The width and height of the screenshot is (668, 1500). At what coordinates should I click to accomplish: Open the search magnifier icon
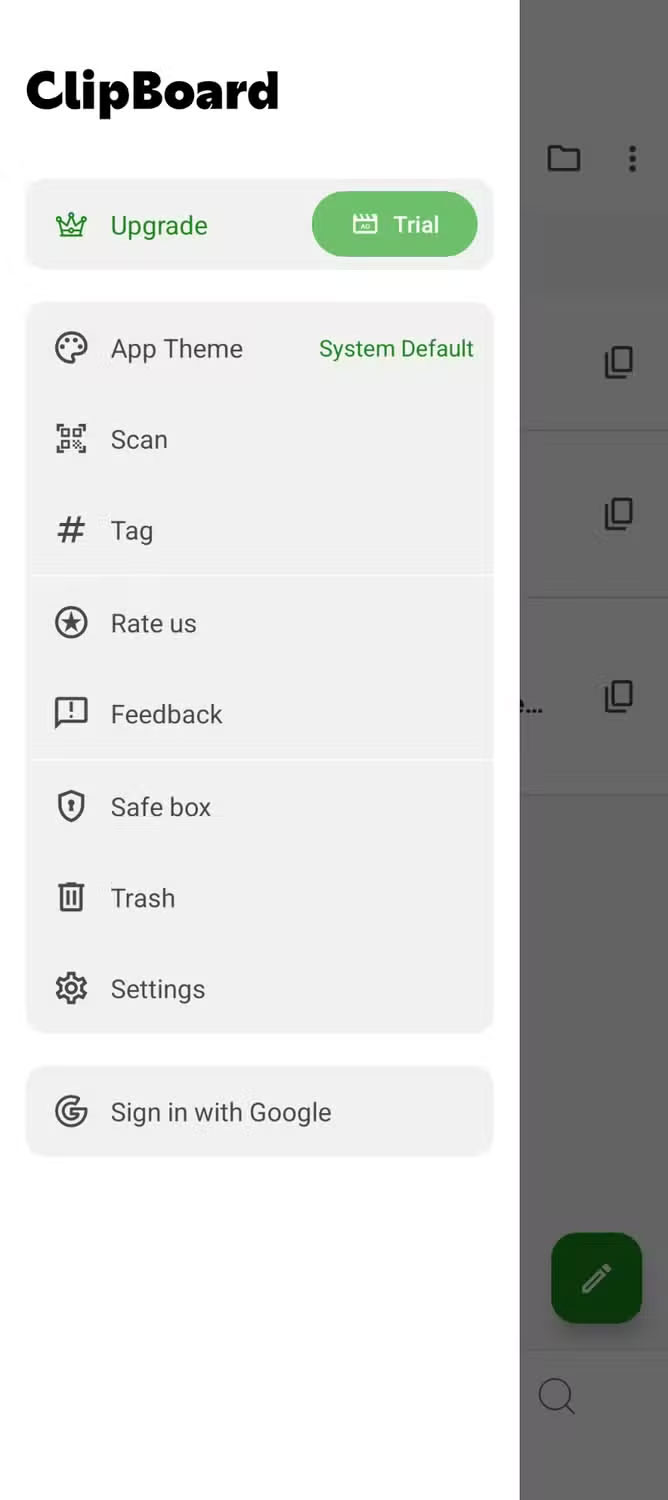[x=556, y=1396]
